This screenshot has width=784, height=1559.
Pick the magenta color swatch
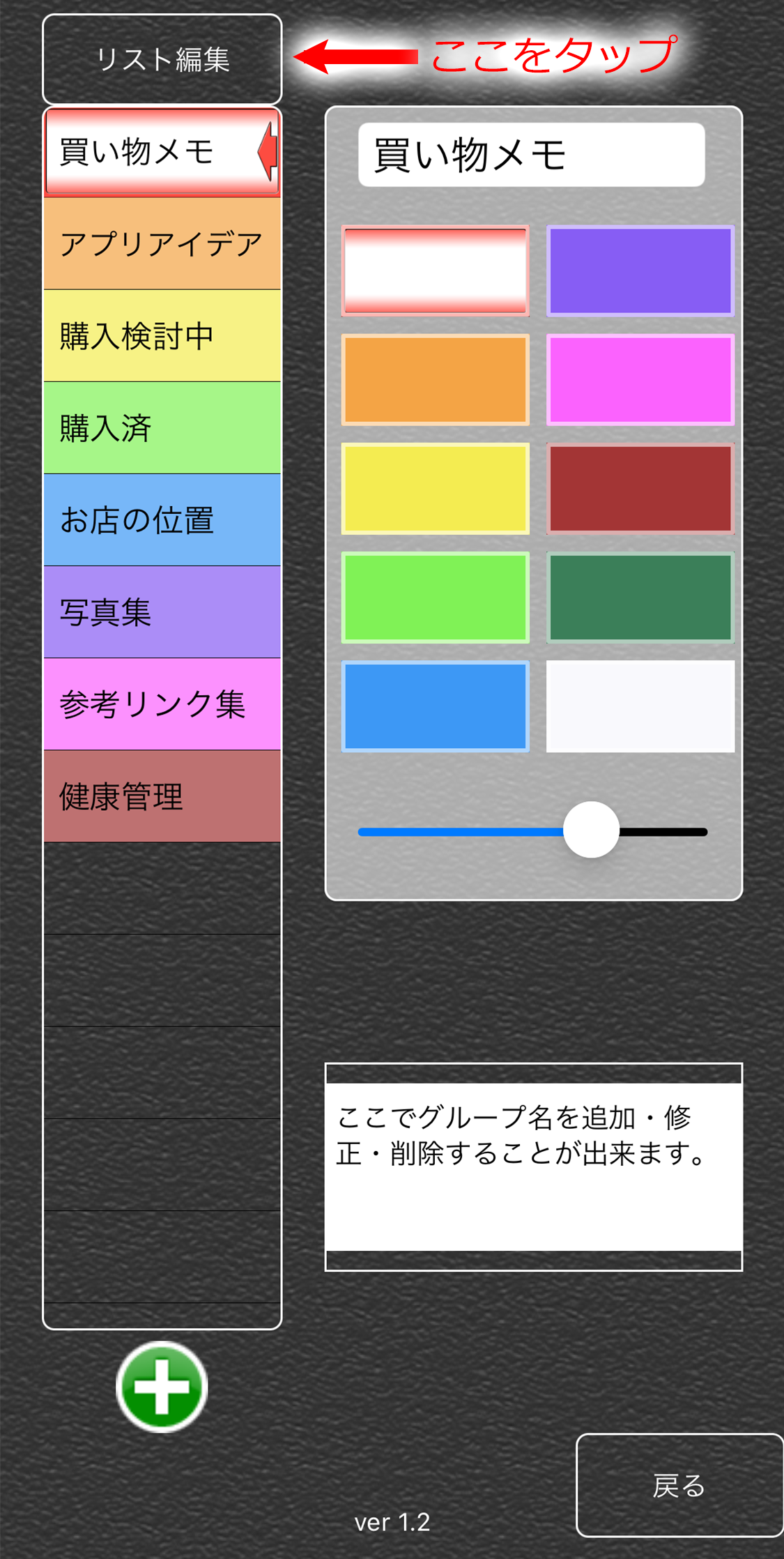pyautogui.click(x=640, y=380)
